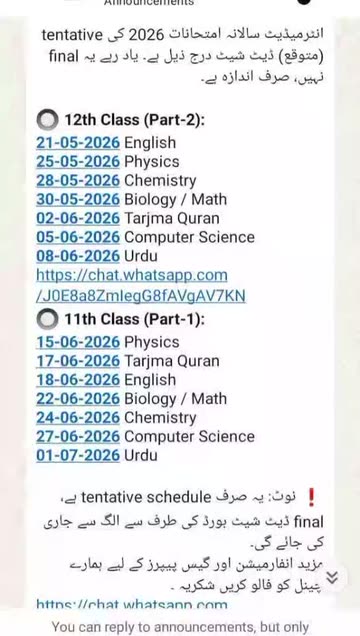The width and height of the screenshot is (360, 636).
Task: Open the 24-06-2026 Chemistry date link
Action: pyautogui.click(x=78, y=417)
